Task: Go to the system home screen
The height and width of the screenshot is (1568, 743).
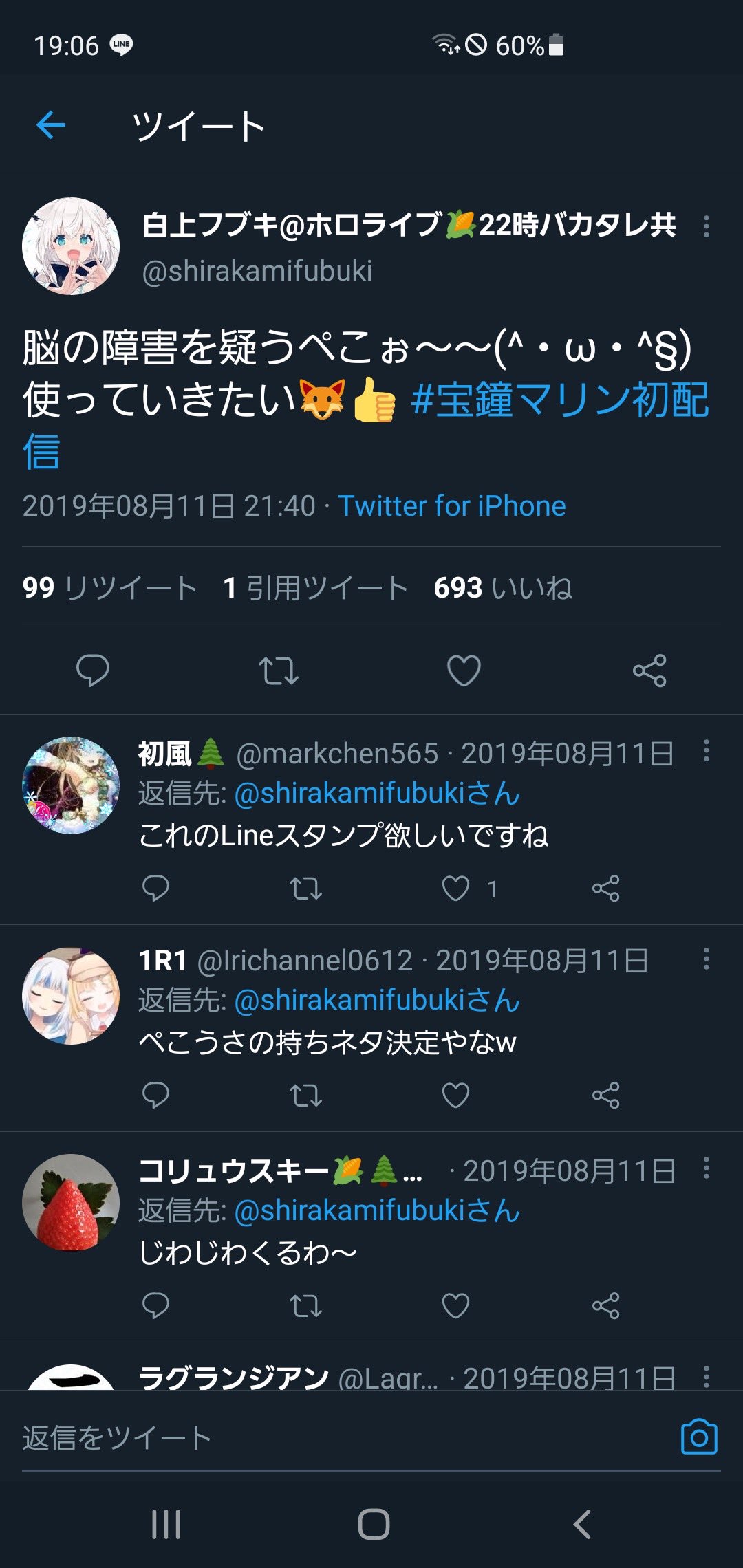Action: pos(374,1524)
